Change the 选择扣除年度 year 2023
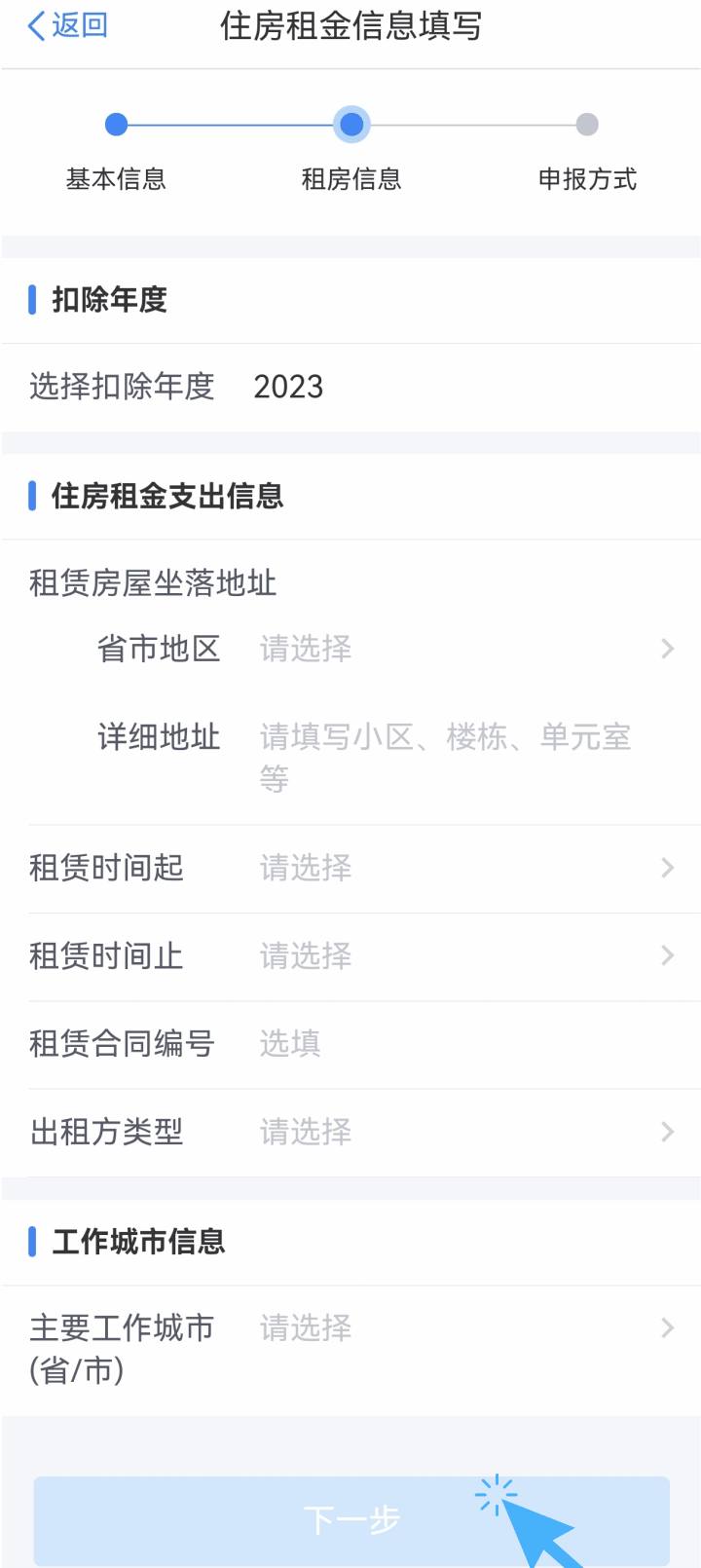 click(x=350, y=387)
